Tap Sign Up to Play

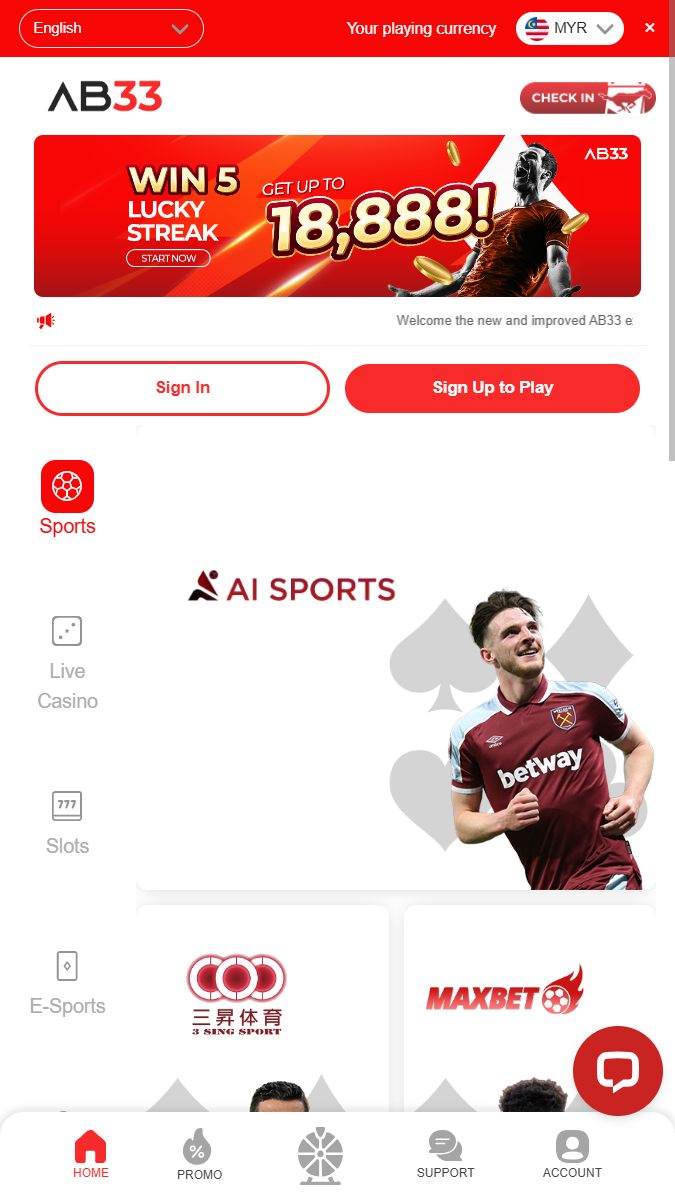[x=492, y=388]
